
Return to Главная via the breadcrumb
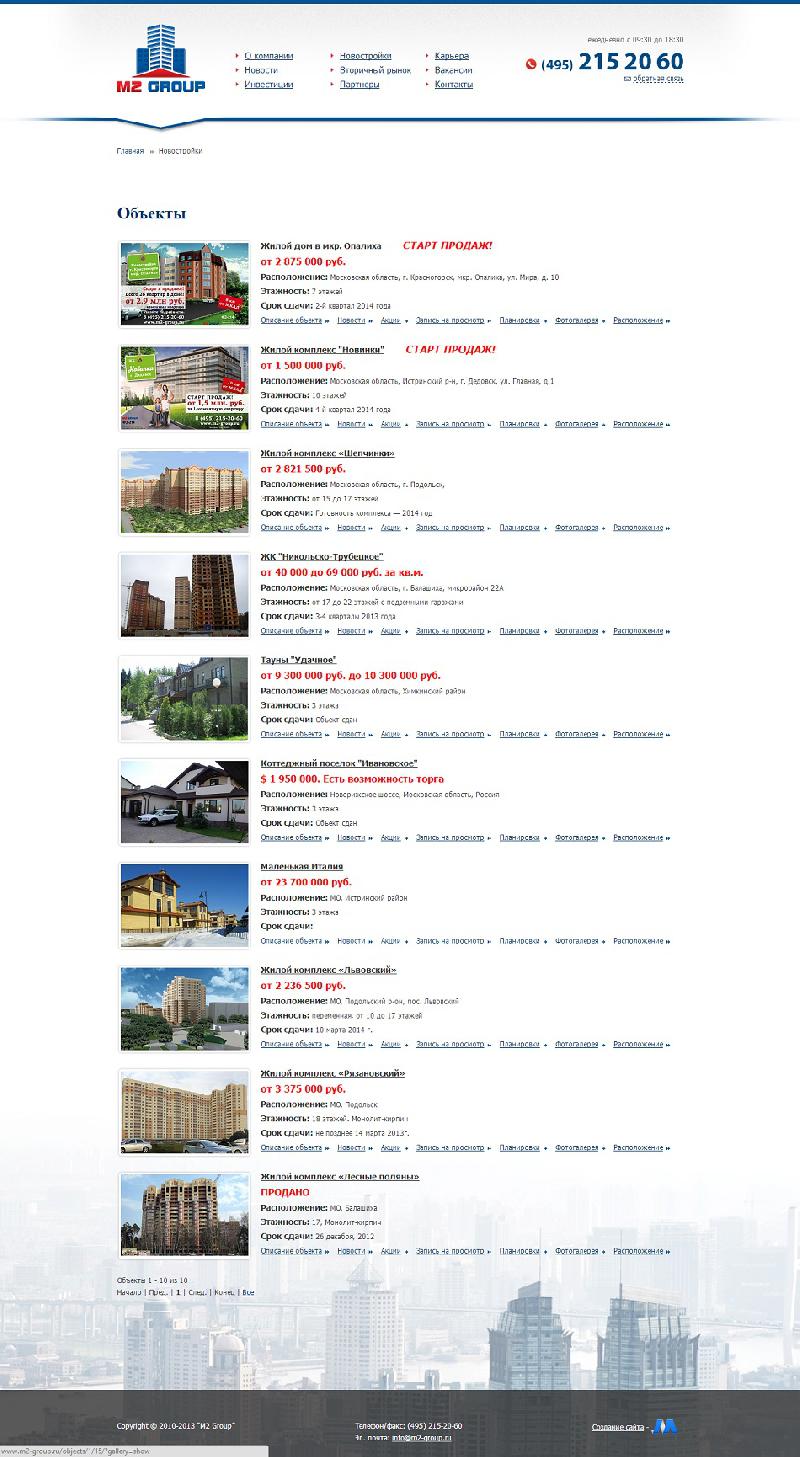click(130, 151)
